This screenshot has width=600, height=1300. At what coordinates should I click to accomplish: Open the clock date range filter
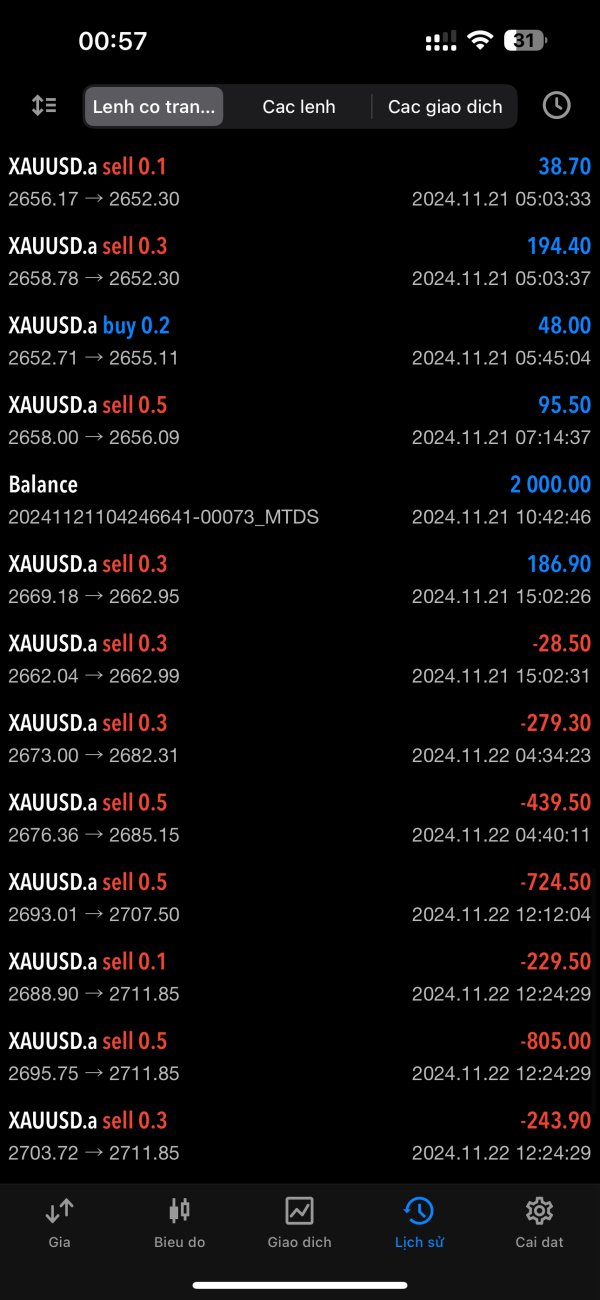[556, 105]
